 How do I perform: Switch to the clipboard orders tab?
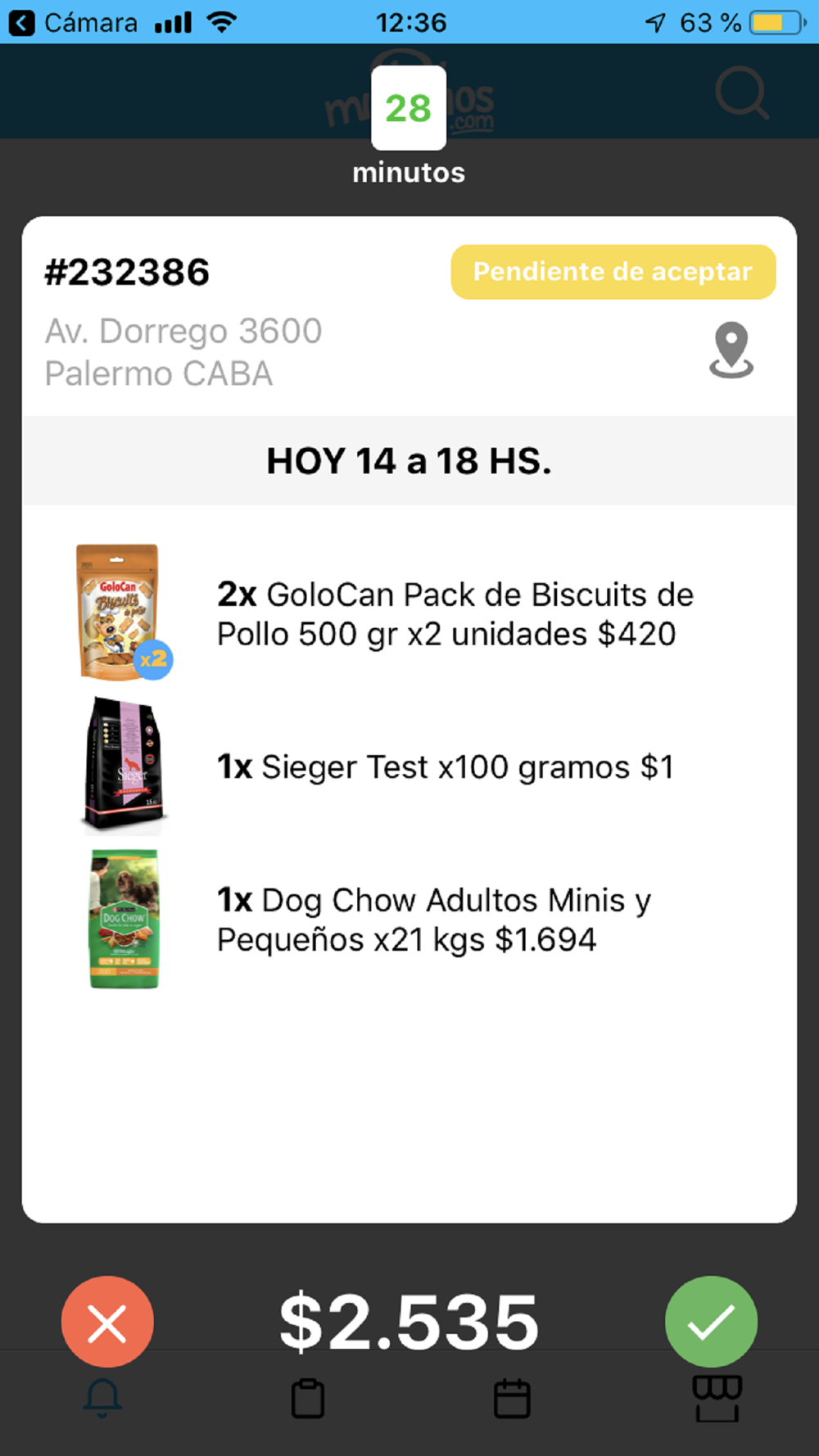point(308,1399)
